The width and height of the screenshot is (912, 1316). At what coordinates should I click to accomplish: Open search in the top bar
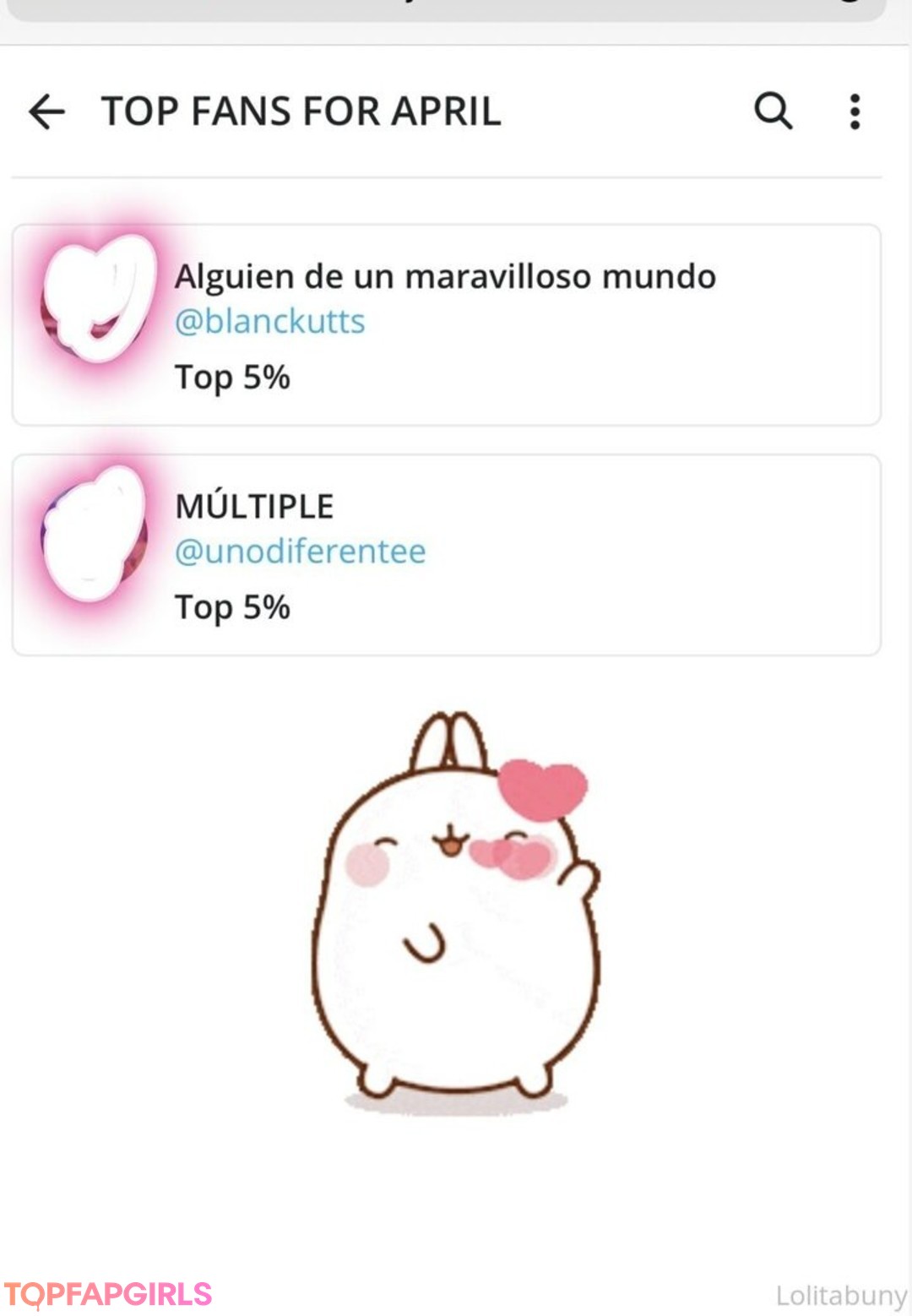(773, 111)
